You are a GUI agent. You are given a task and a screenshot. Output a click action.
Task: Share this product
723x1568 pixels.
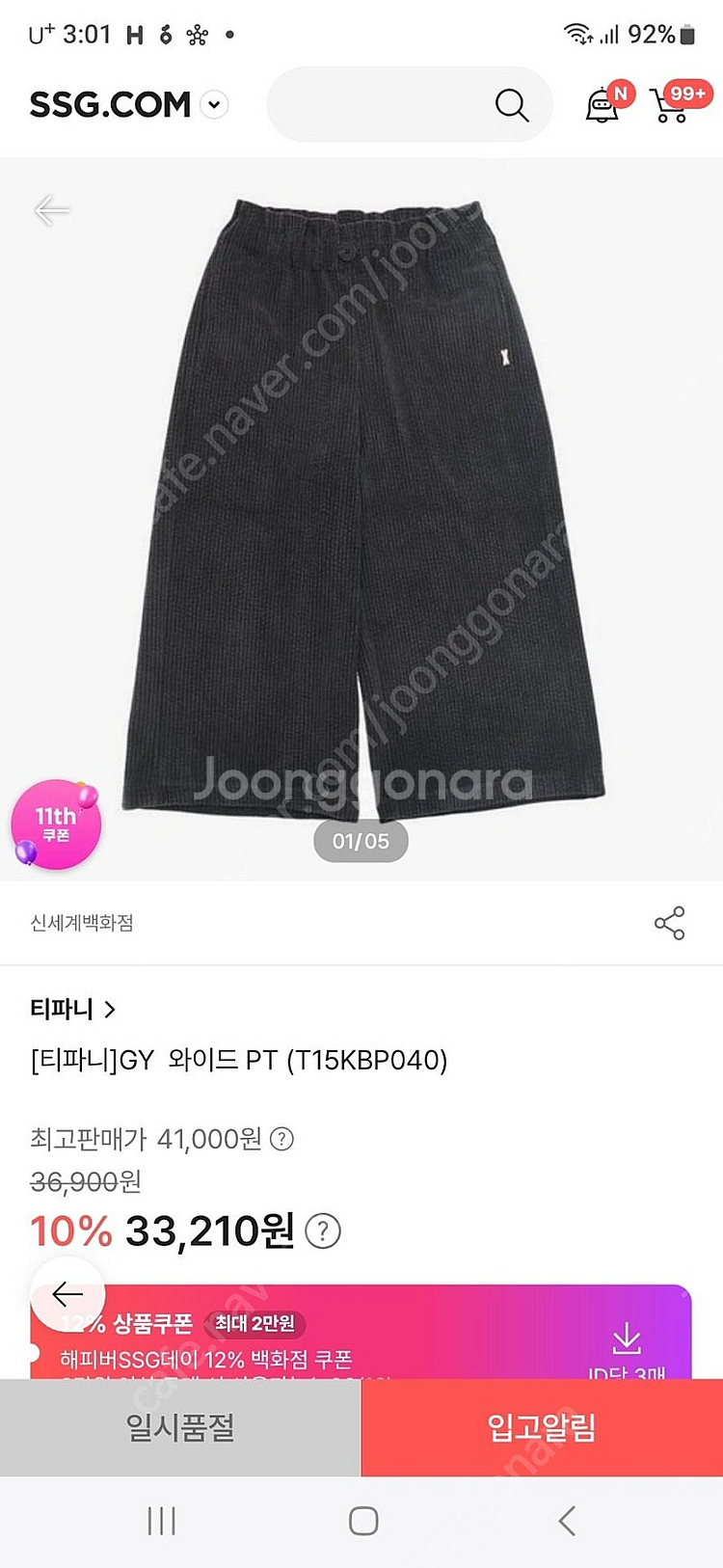[x=669, y=923]
